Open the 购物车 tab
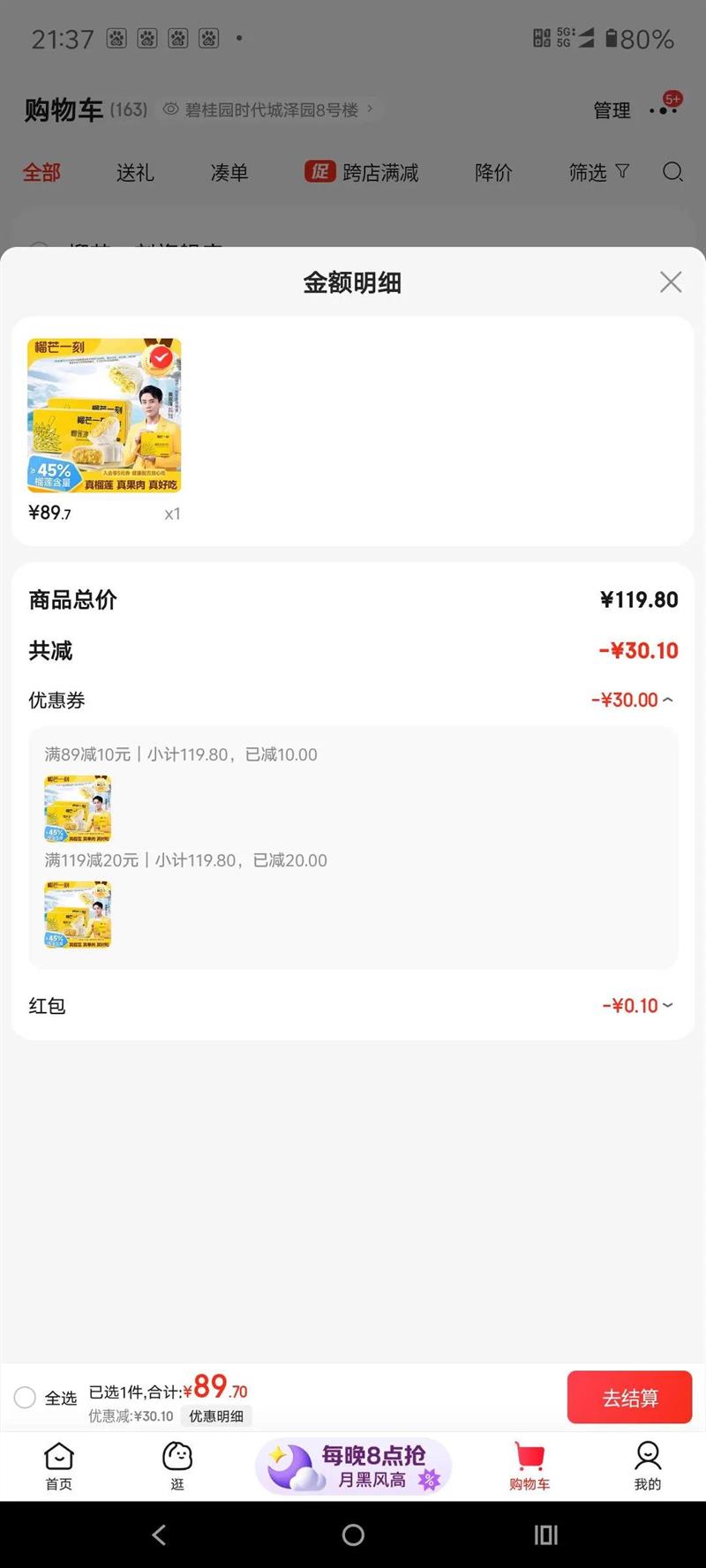This screenshot has height=1568, width=706. pyautogui.click(x=529, y=1467)
